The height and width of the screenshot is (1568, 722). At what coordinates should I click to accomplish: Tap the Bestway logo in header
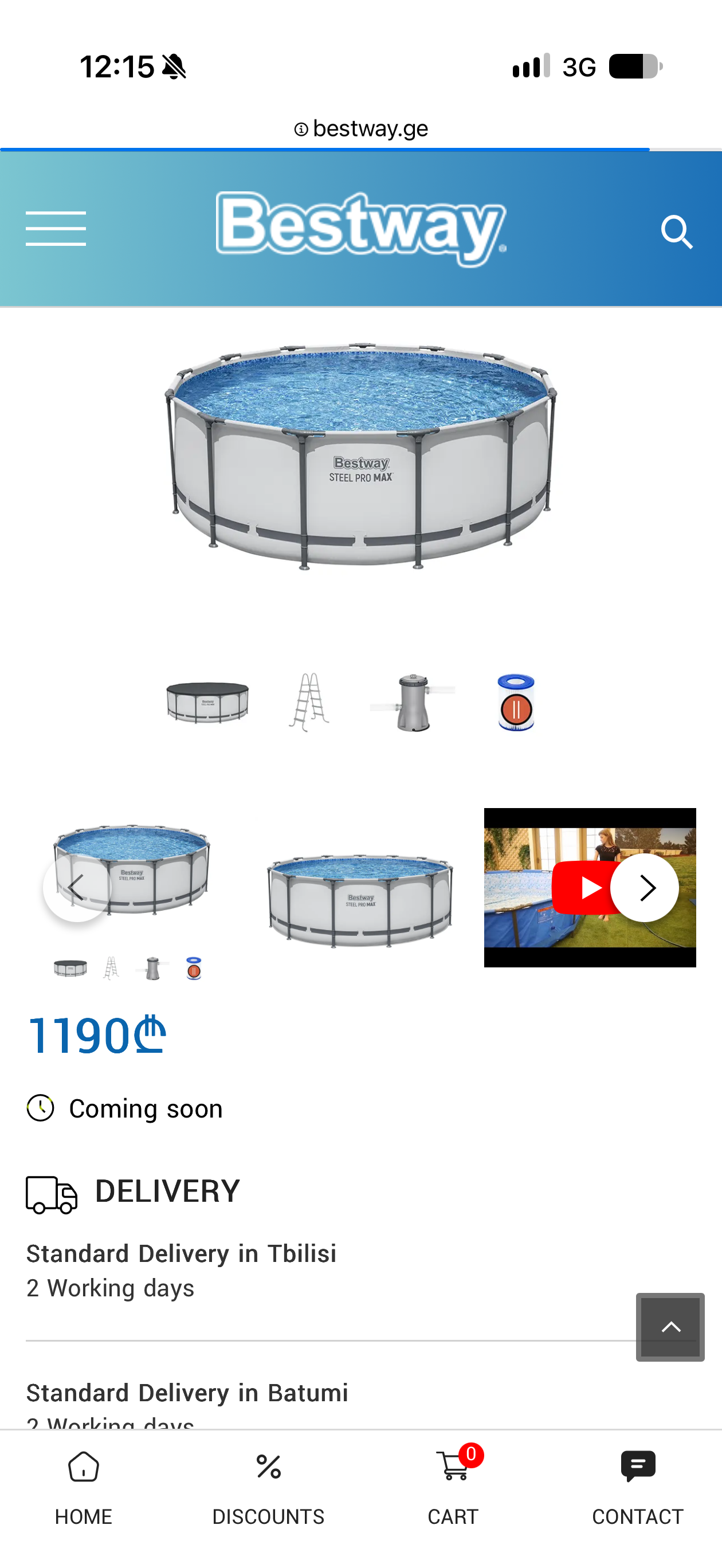[361, 229]
